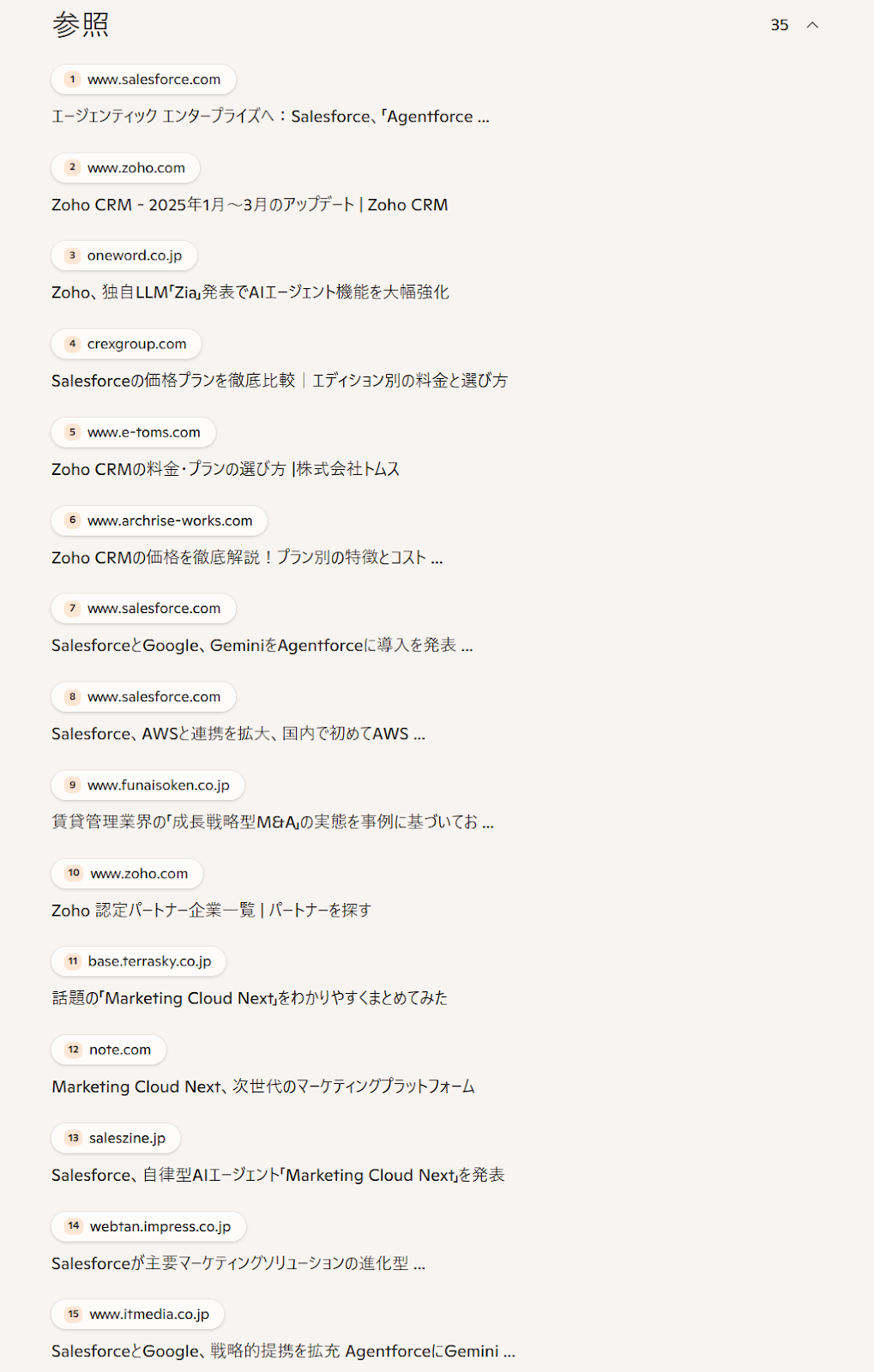
Task: Open the note.com source chip
Action: pyautogui.click(x=108, y=1050)
